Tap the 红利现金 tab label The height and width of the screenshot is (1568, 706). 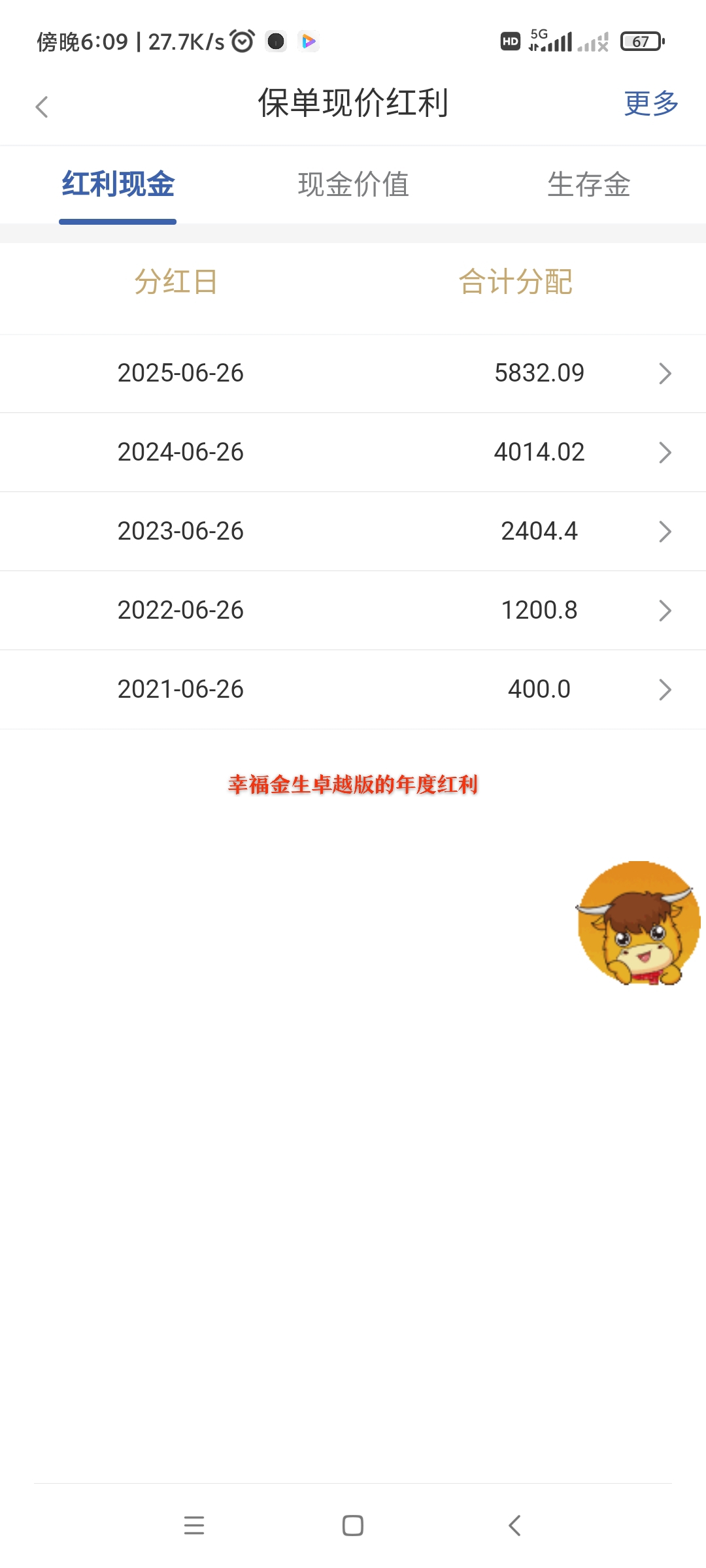tap(118, 185)
